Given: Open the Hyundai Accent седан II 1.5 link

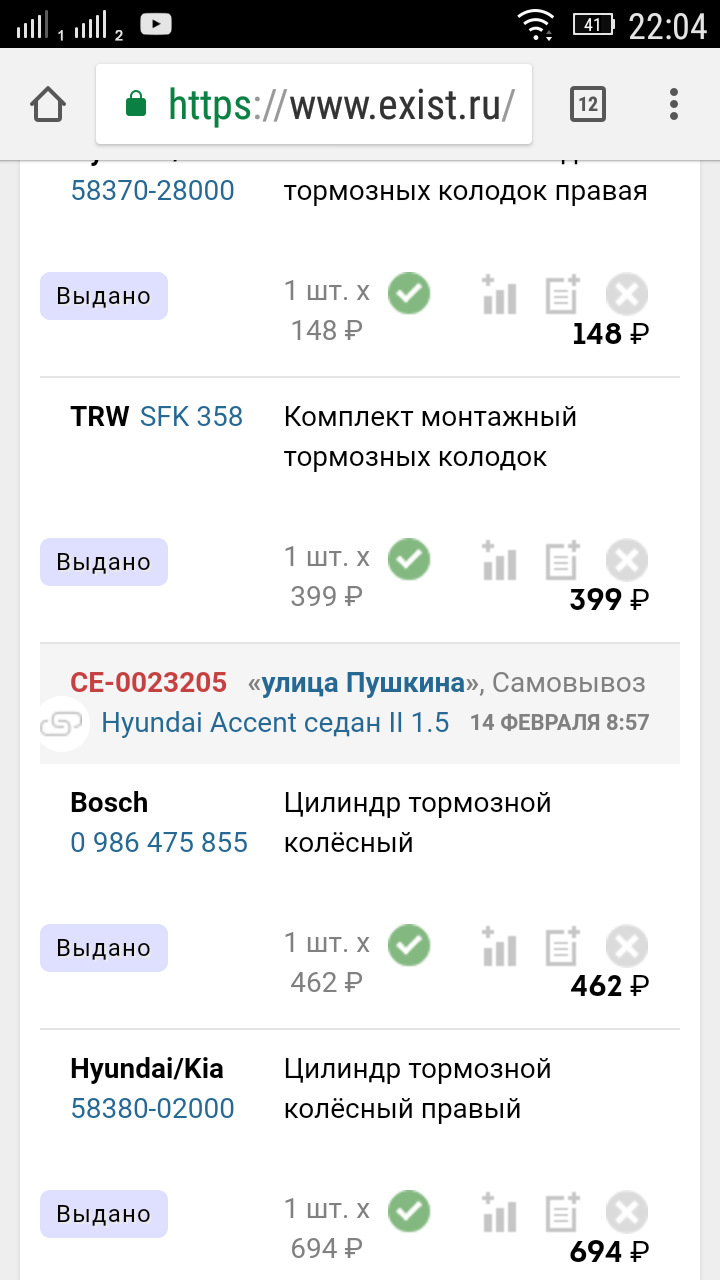Looking at the screenshot, I should [275, 722].
